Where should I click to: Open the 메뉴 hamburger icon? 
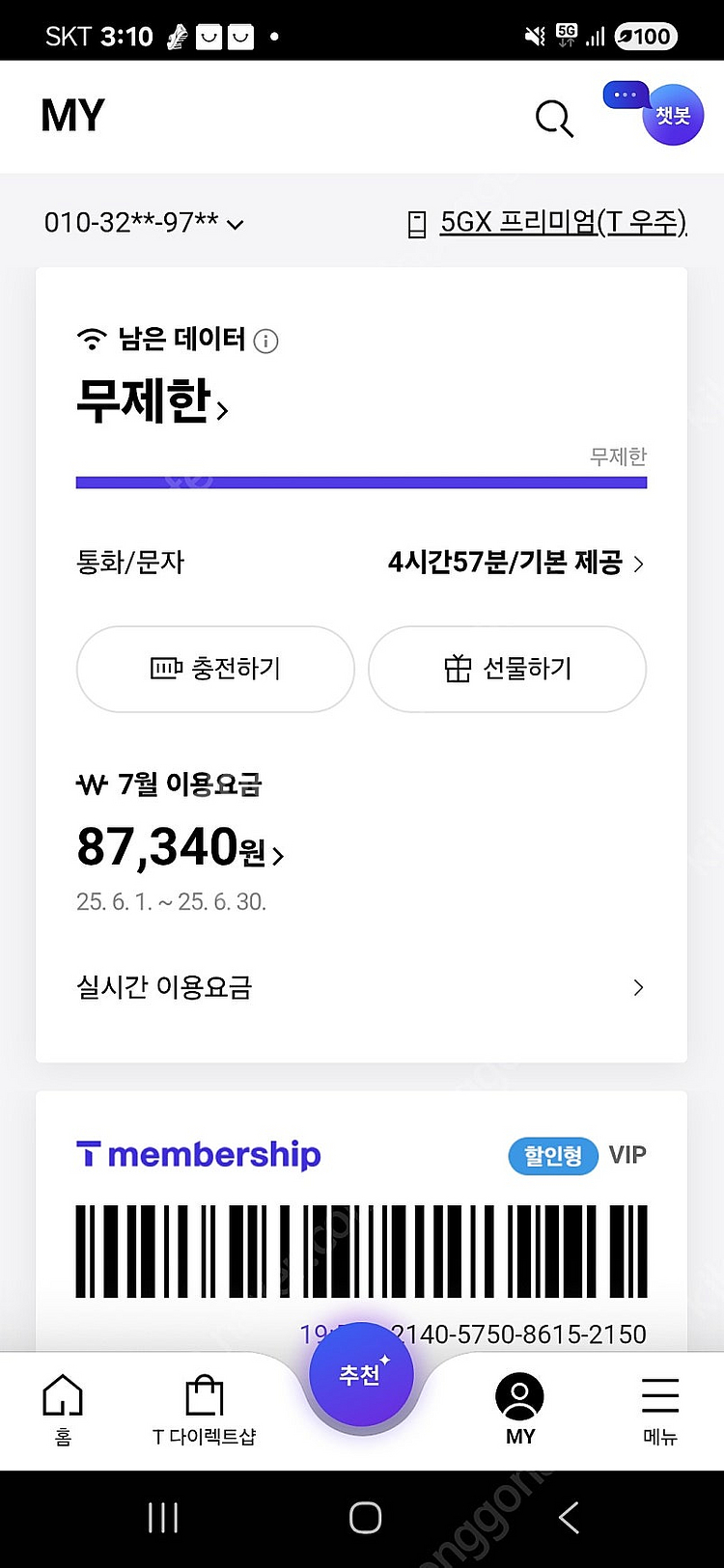(659, 1393)
